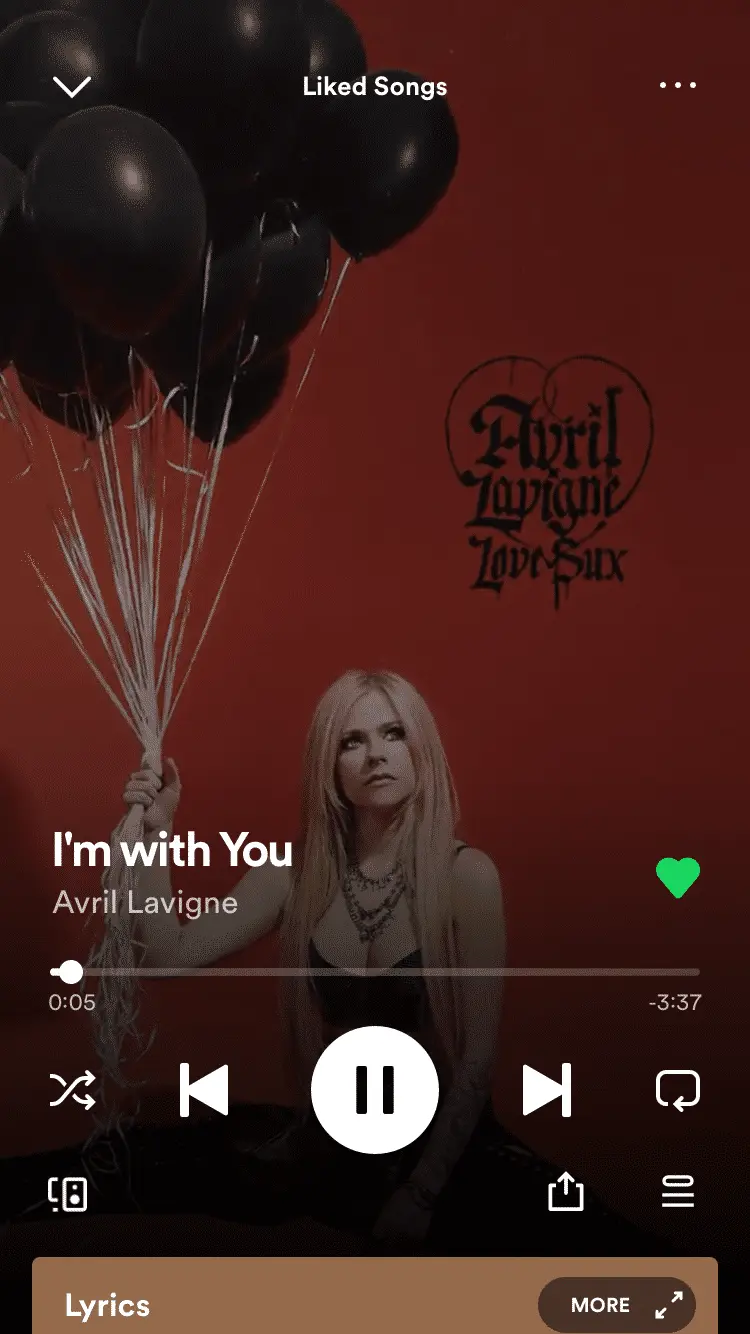Viewport: 750px width, 1334px height.
Task: Tap the MORE button in Lyrics card
Action: click(x=600, y=1305)
